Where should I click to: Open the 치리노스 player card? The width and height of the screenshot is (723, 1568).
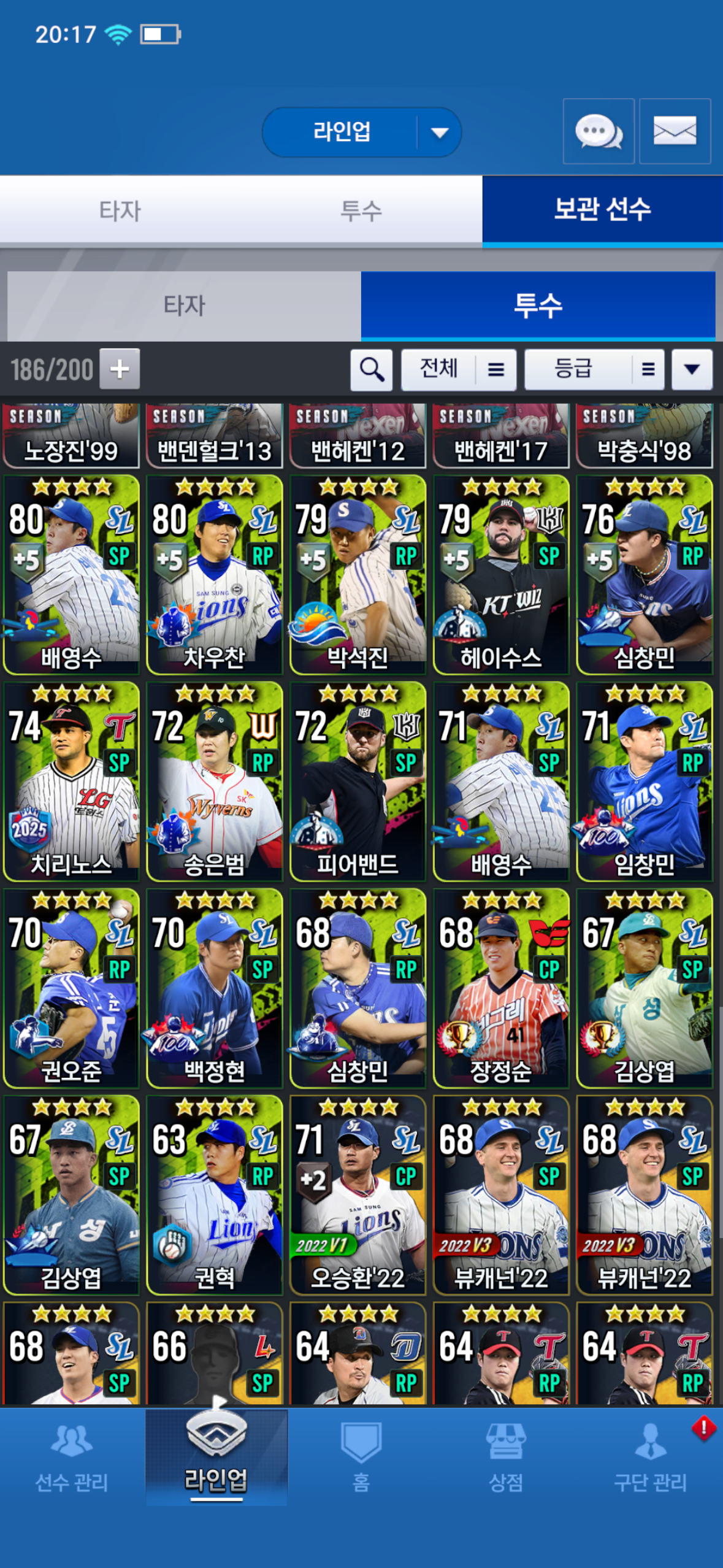pos(71,782)
